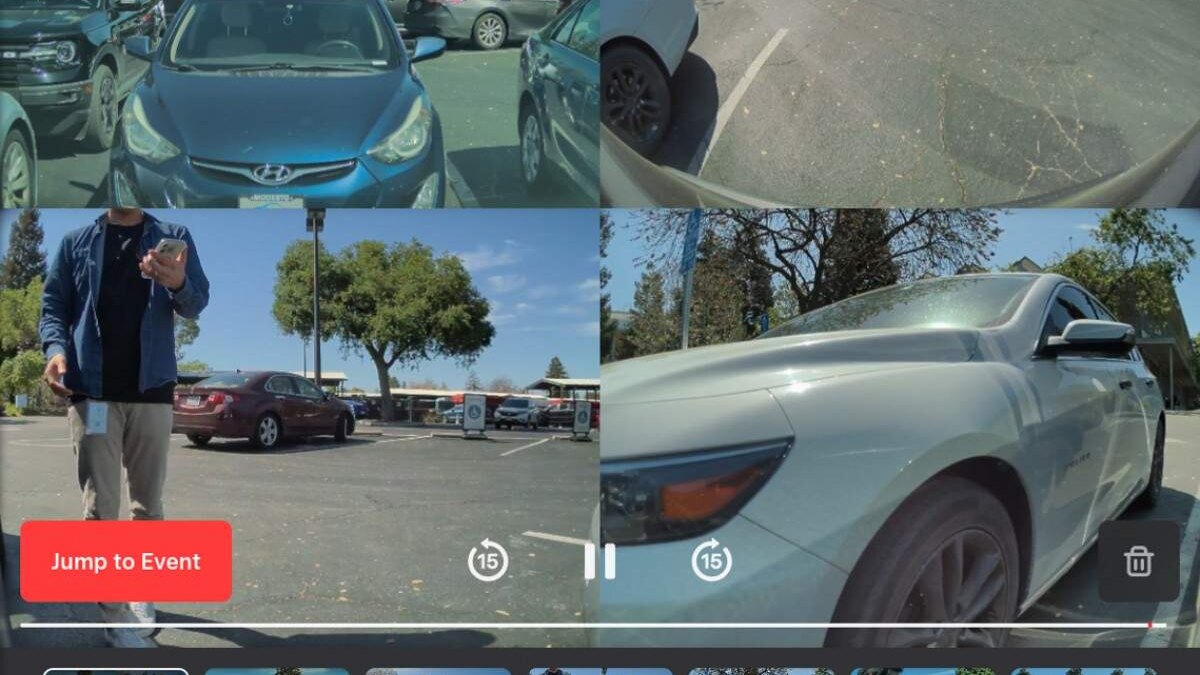The height and width of the screenshot is (675, 1200).
Task: Delete this clip with the trash icon
Action: coord(1139,561)
